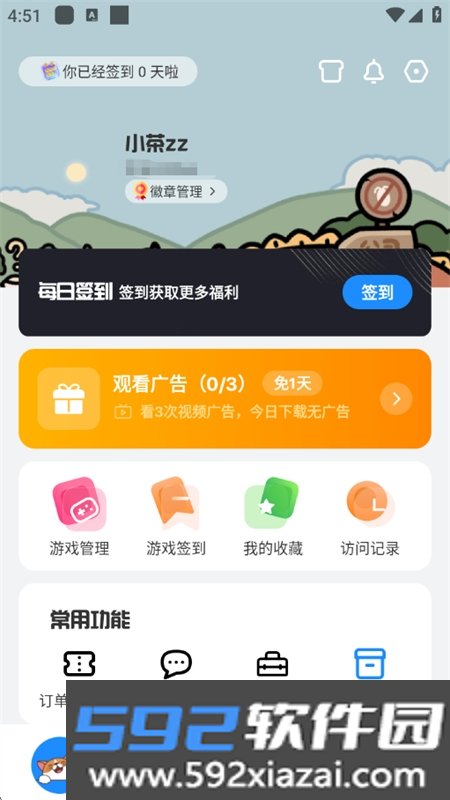This screenshot has width=450, height=800.
Task: Tap the signed-in days chip
Action: coord(108,71)
